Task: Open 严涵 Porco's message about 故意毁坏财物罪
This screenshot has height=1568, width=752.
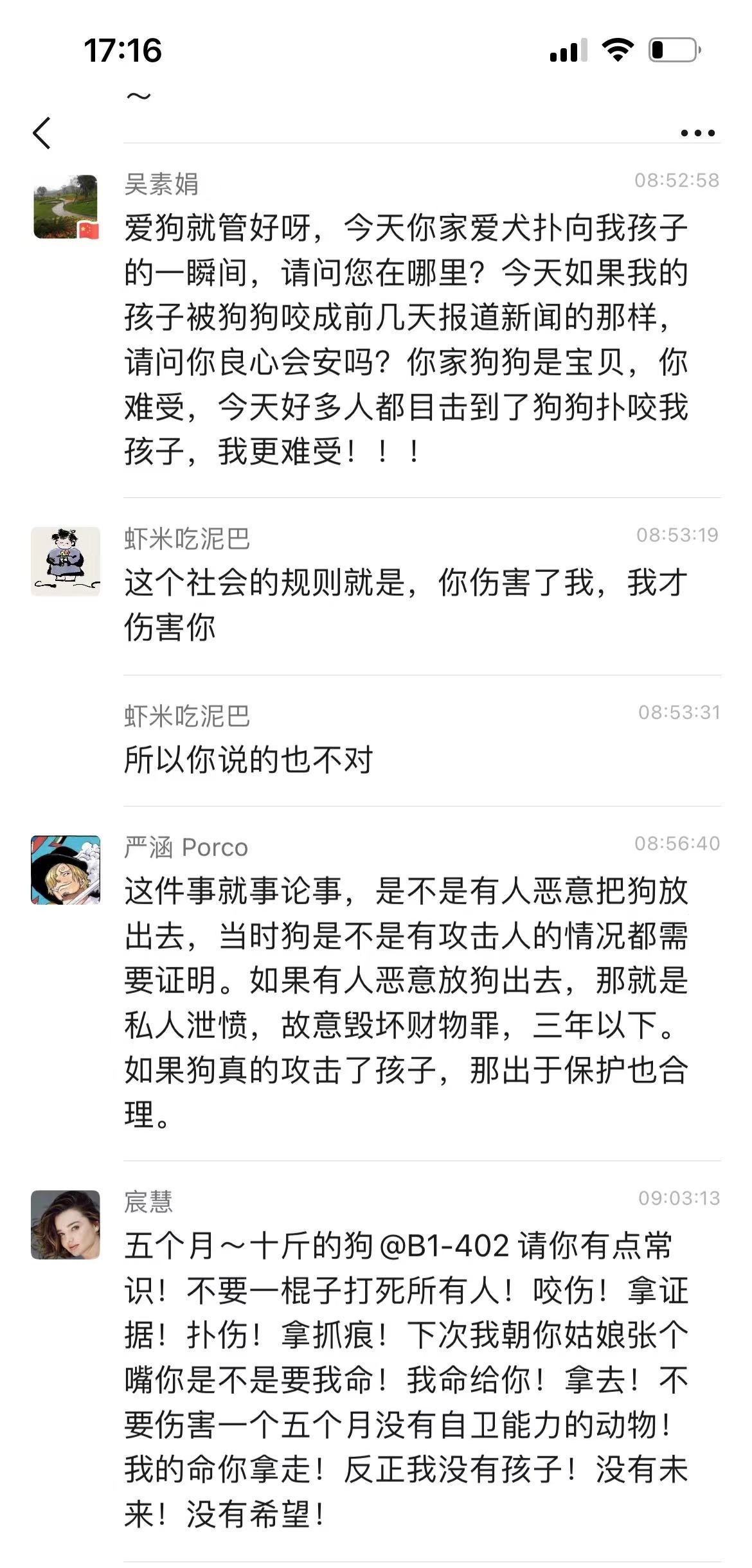Action: (406, 1002)
